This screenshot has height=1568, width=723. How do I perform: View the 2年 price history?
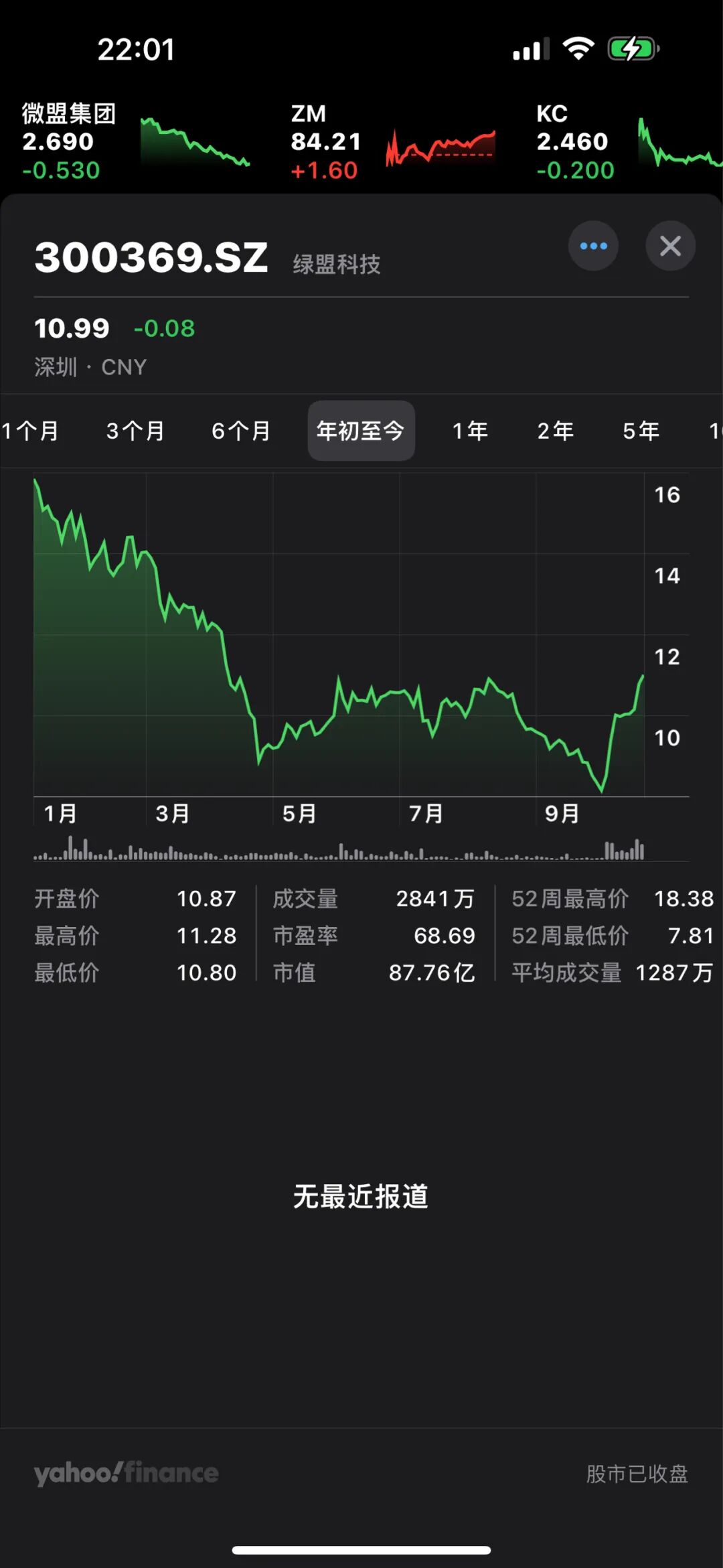coord(555,431)
